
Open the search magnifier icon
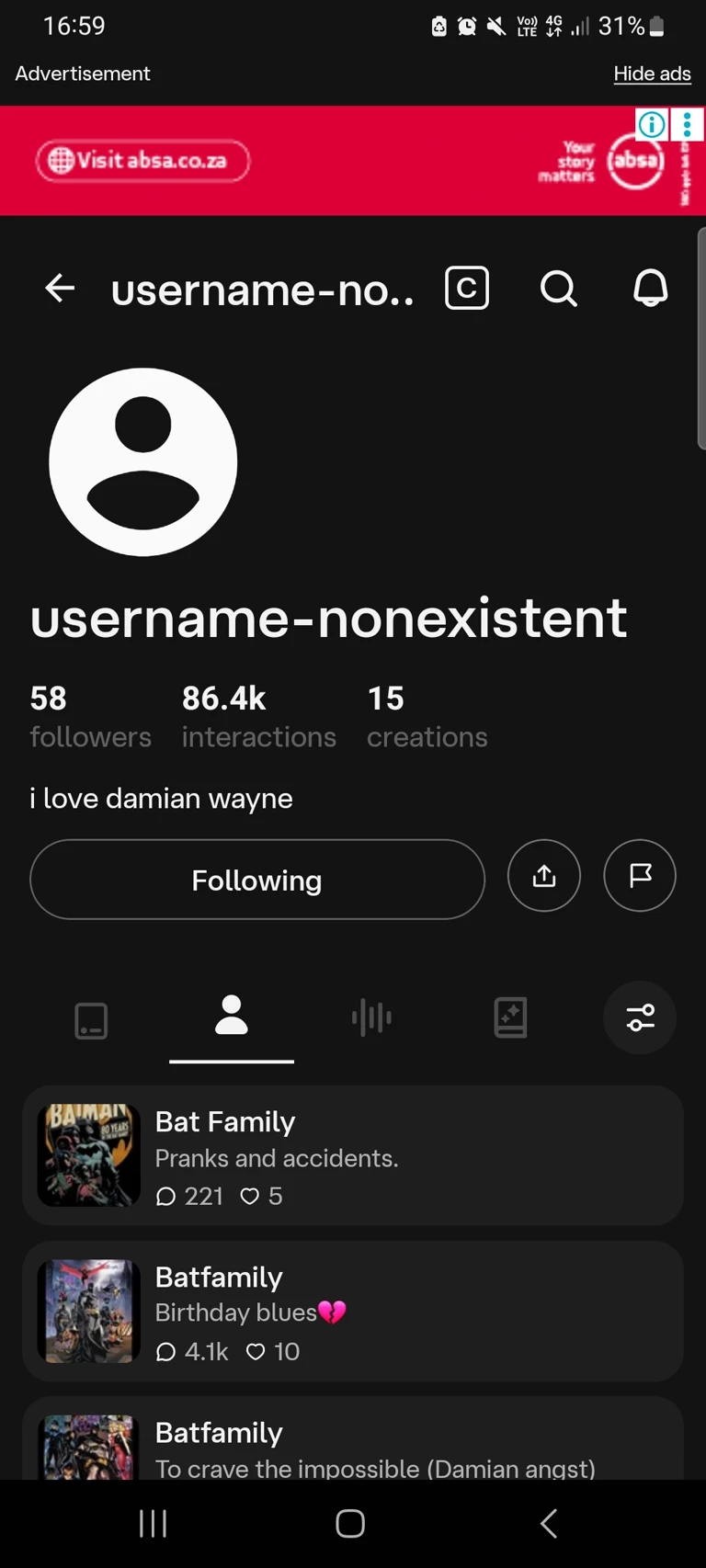(558, 289)
